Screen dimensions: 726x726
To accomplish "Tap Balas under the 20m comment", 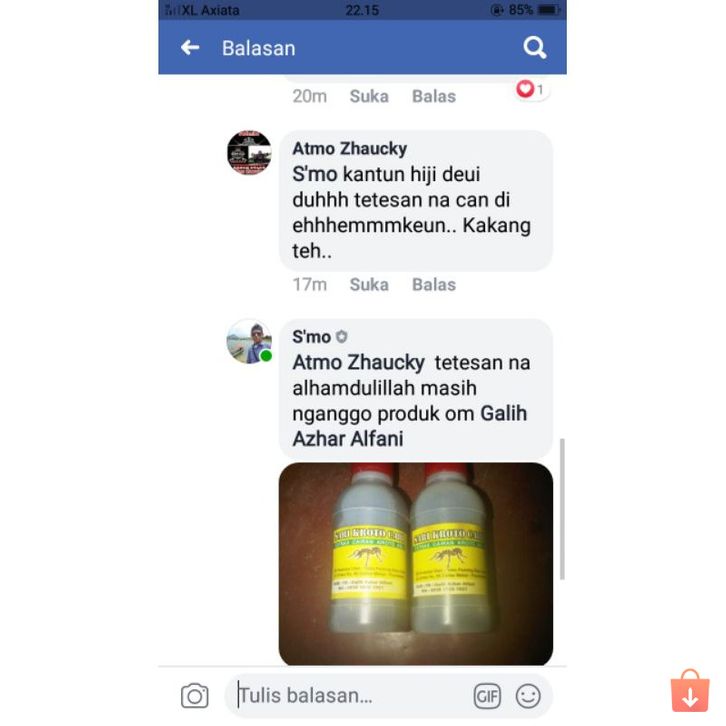I will [x=434, y=96].
